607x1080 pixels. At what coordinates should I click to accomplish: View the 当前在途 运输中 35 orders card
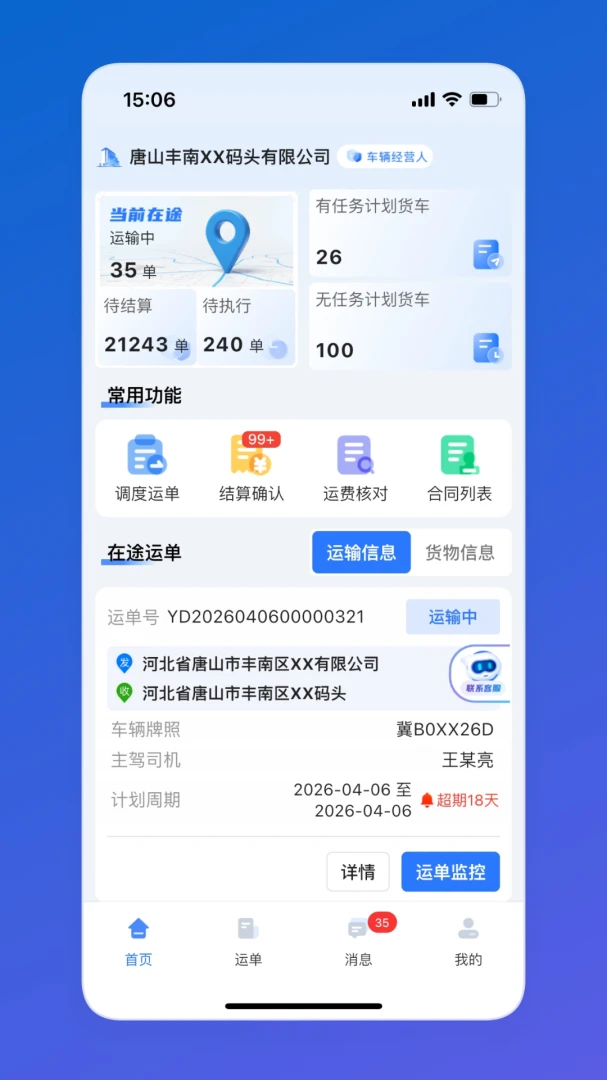tap(197, 241)
